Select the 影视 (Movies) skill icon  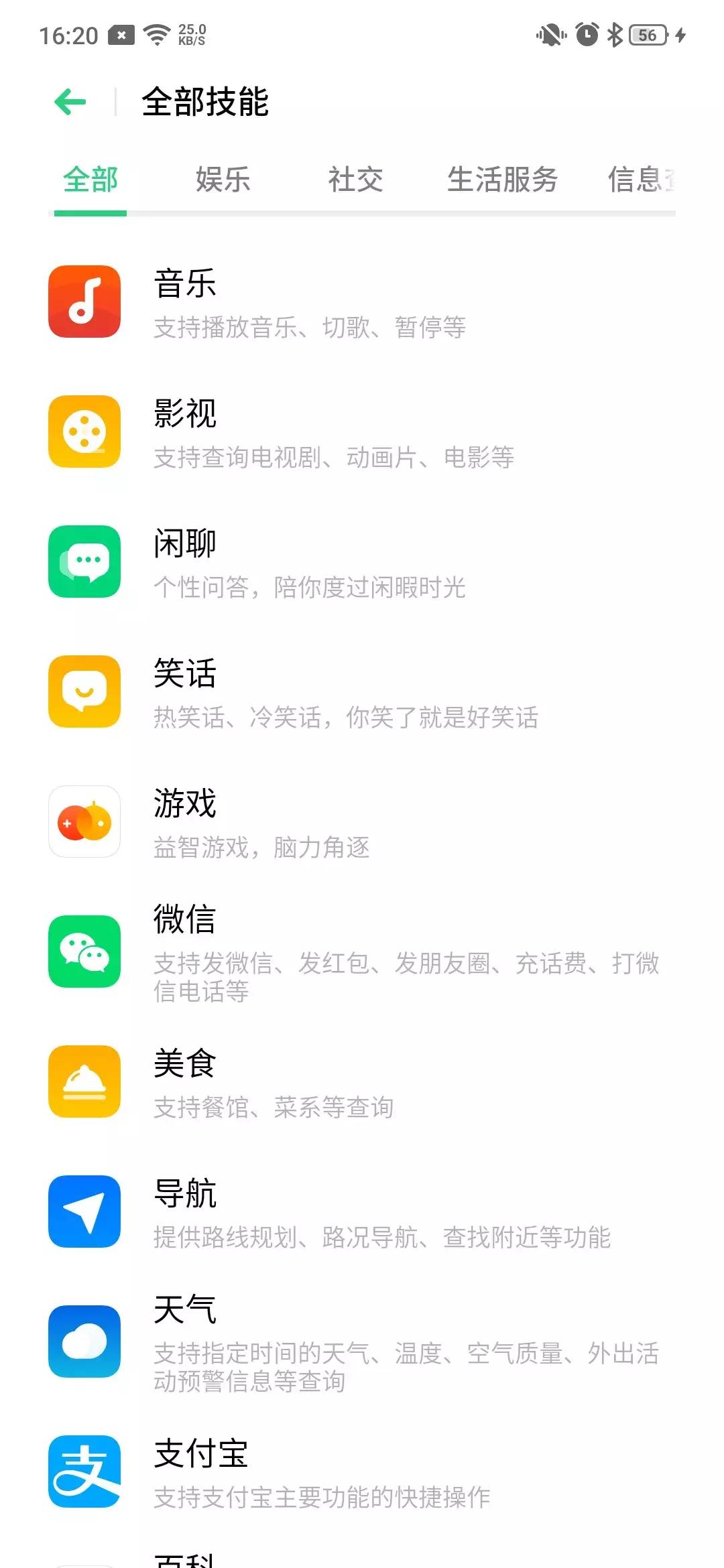tap(84, 432)
